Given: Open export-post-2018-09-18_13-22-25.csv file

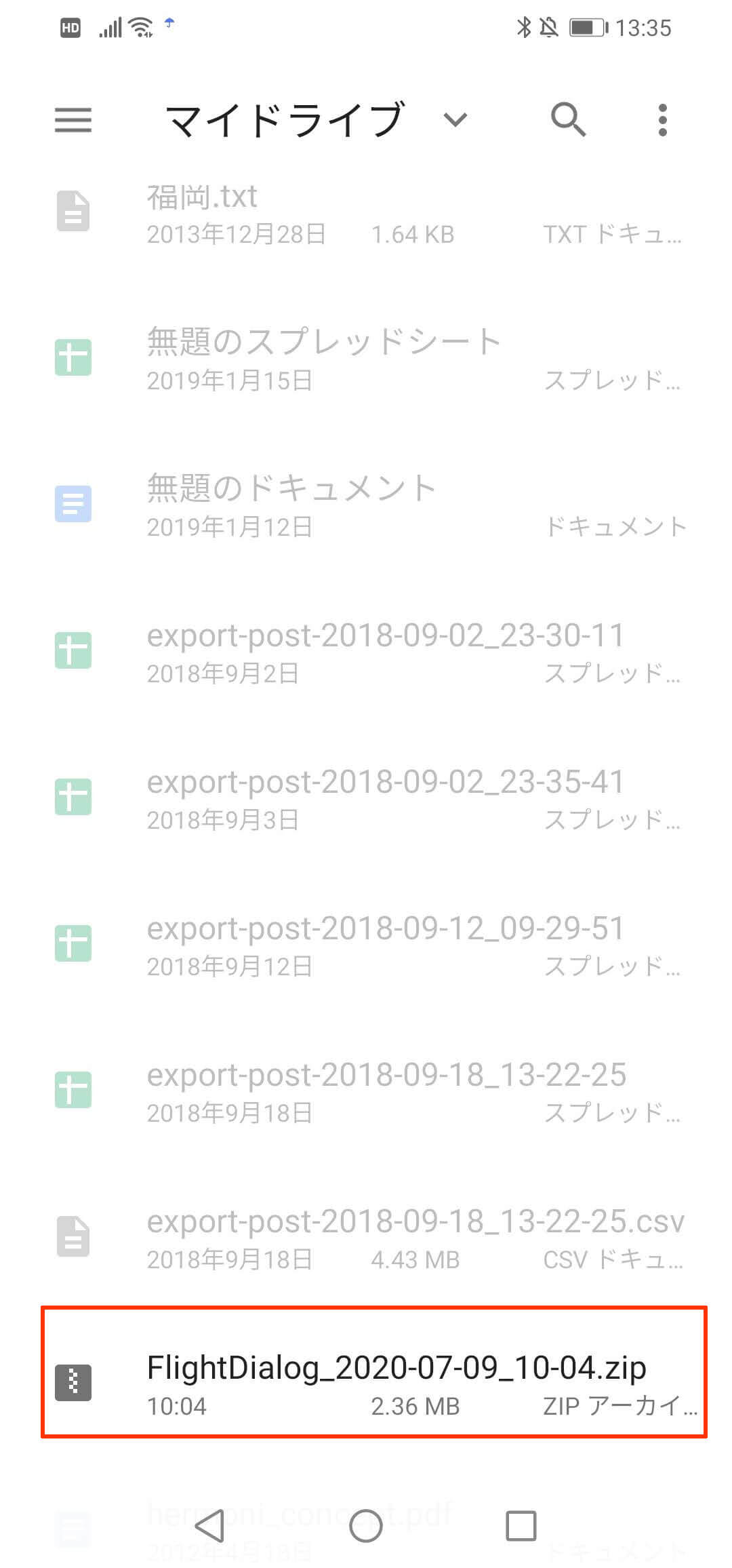Looking at the screenshot, I should coord(366,1238).
